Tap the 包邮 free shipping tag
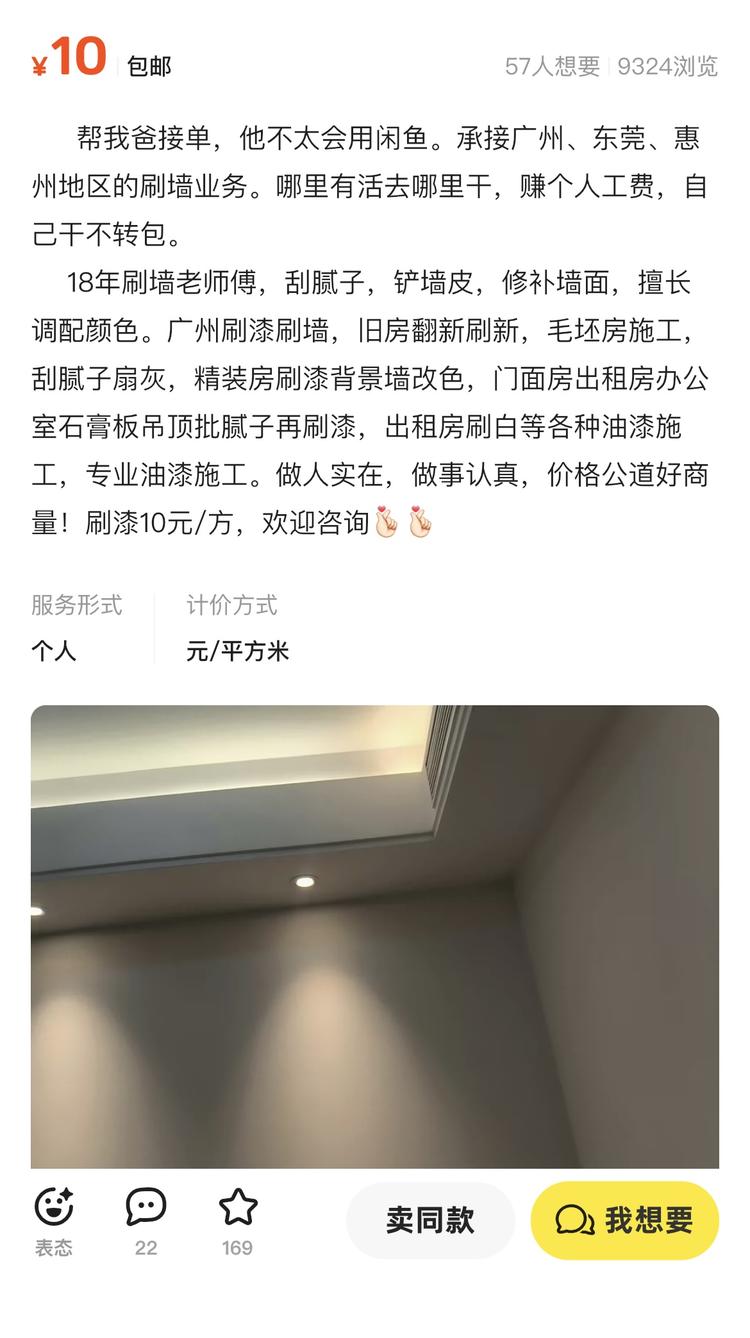The image size is (750, 1338). [x=148, y=64]
